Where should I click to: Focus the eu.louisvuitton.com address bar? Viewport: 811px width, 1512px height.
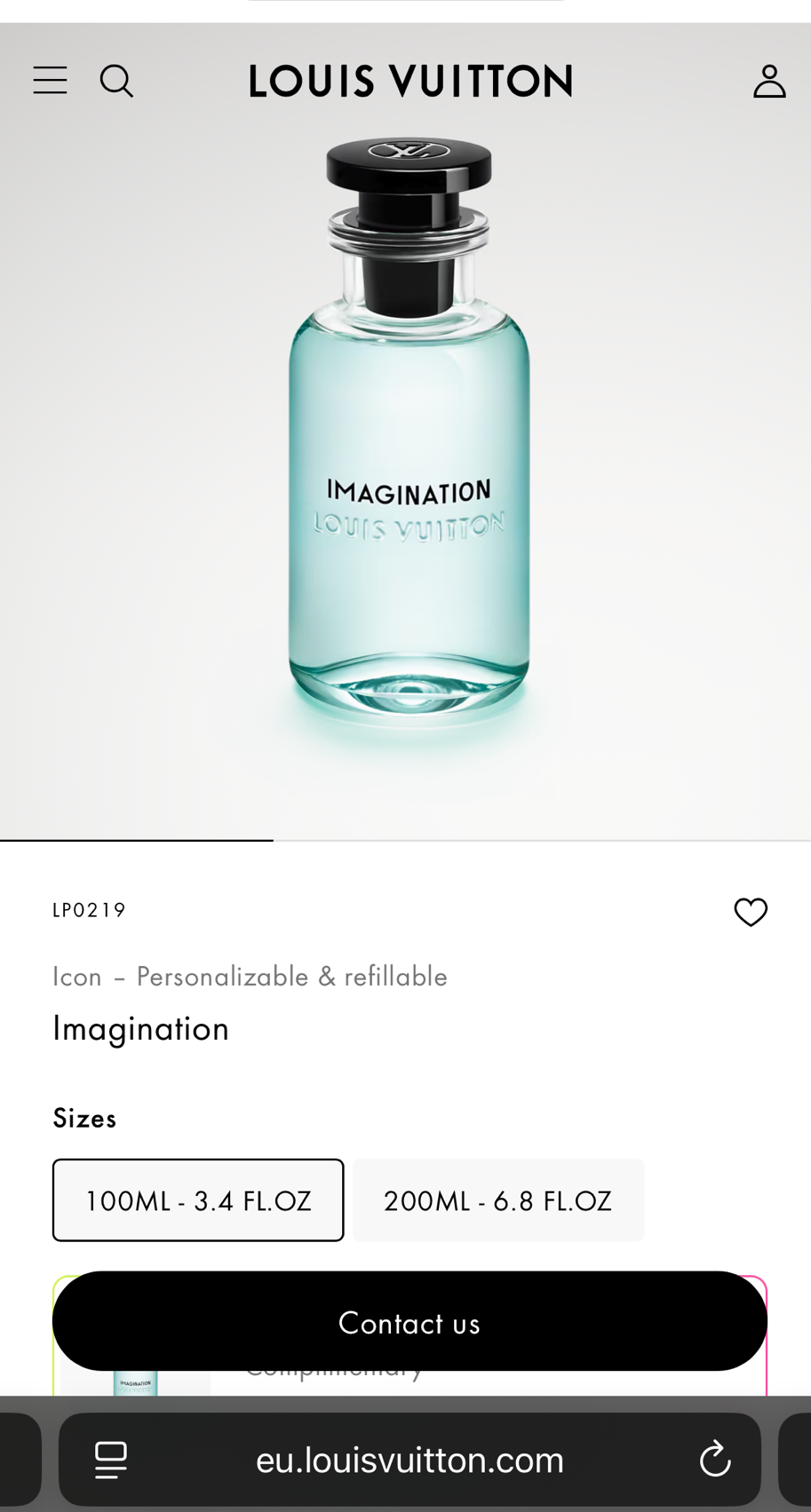(x=409, y=1460)
